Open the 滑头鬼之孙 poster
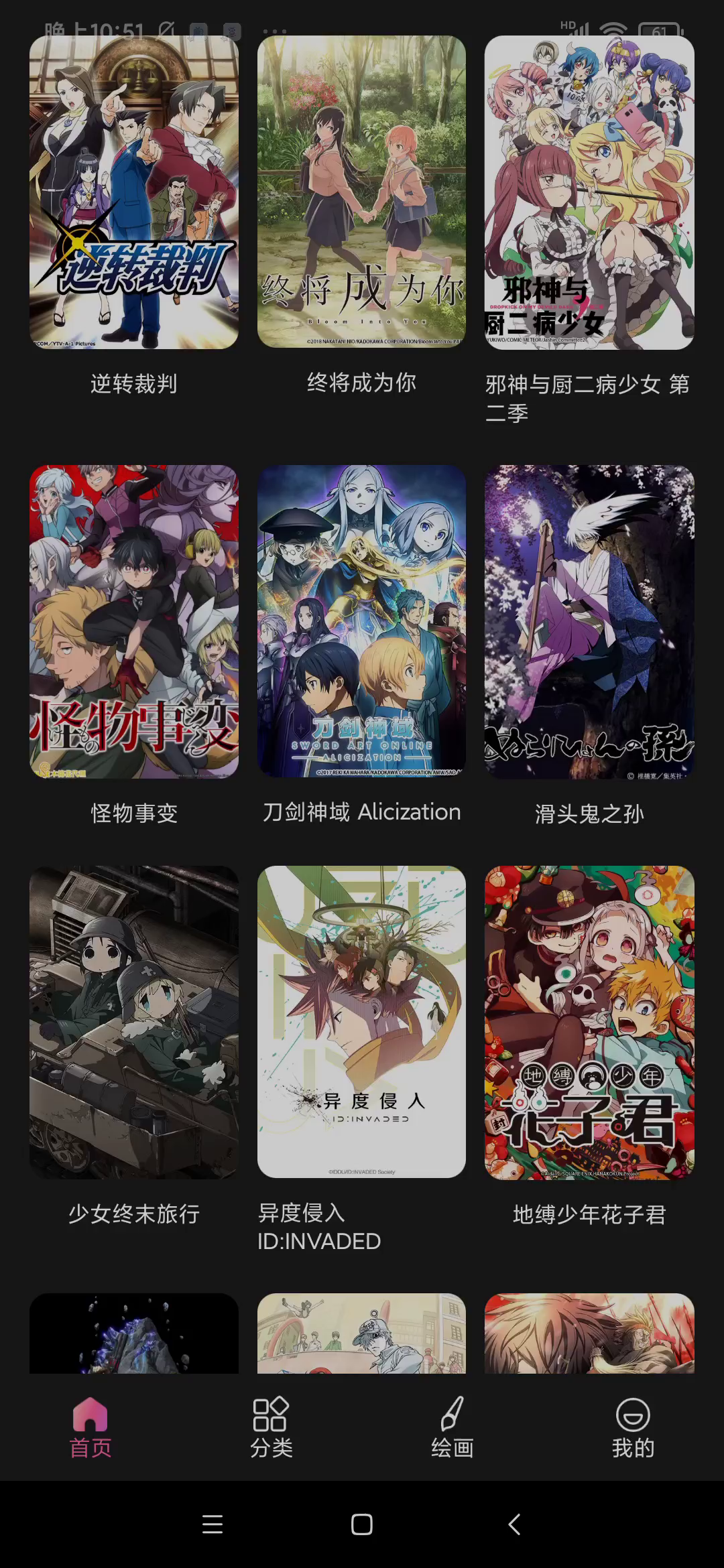The width and height of the screenshot is (724, 1568). [589, 621]
